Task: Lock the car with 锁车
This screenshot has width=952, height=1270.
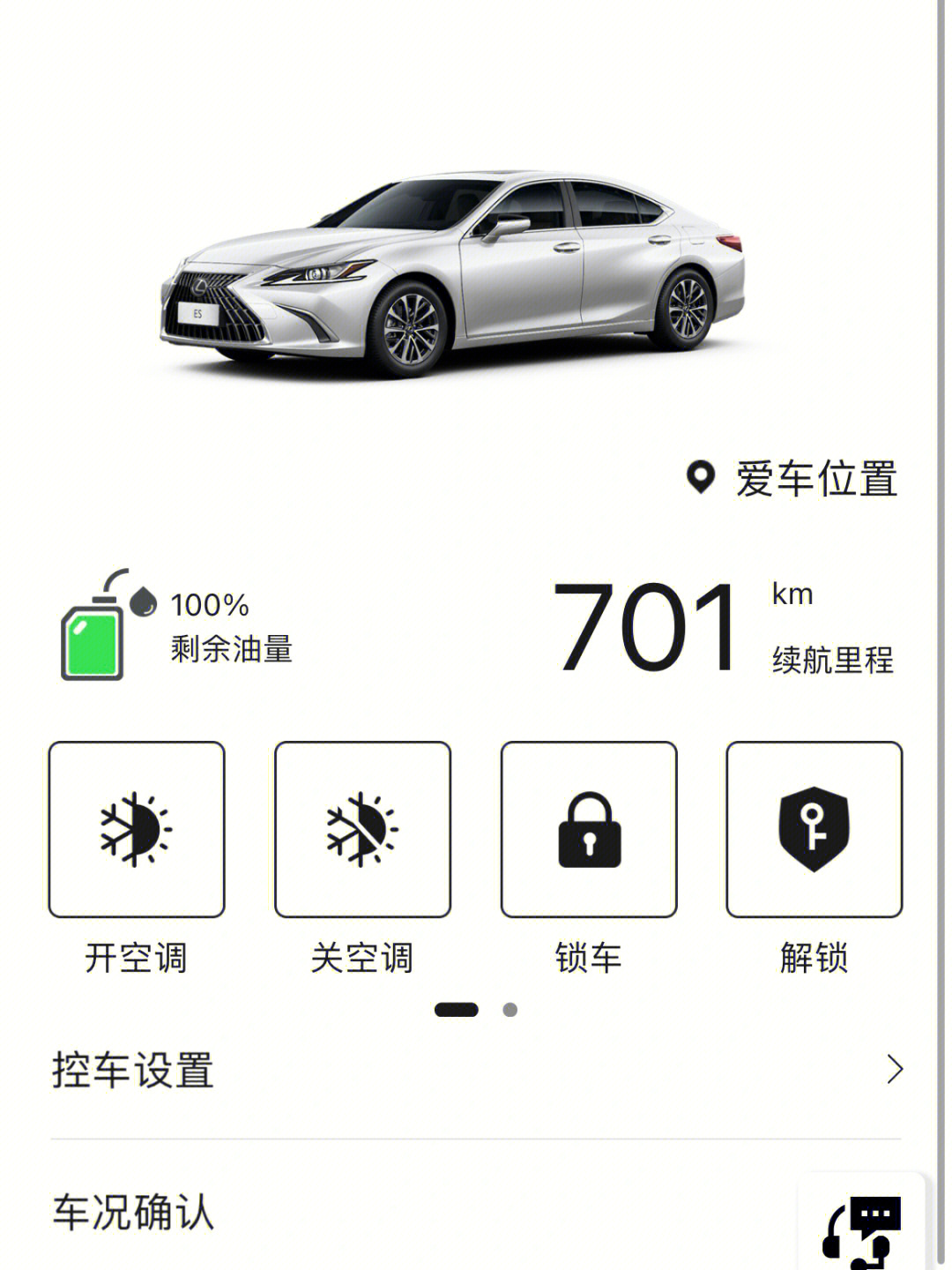Action: [589, 830]
